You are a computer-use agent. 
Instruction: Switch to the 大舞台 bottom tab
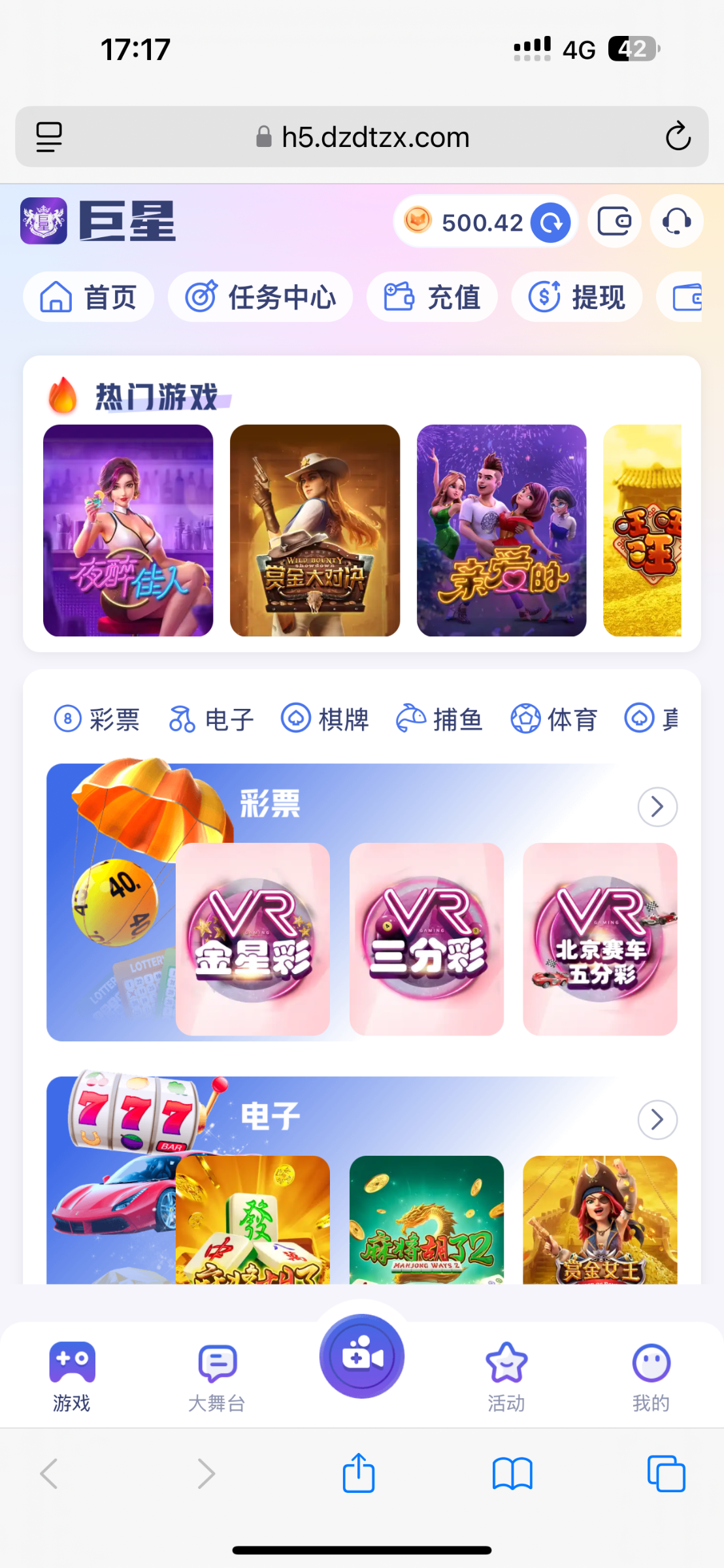(217, 1376)
